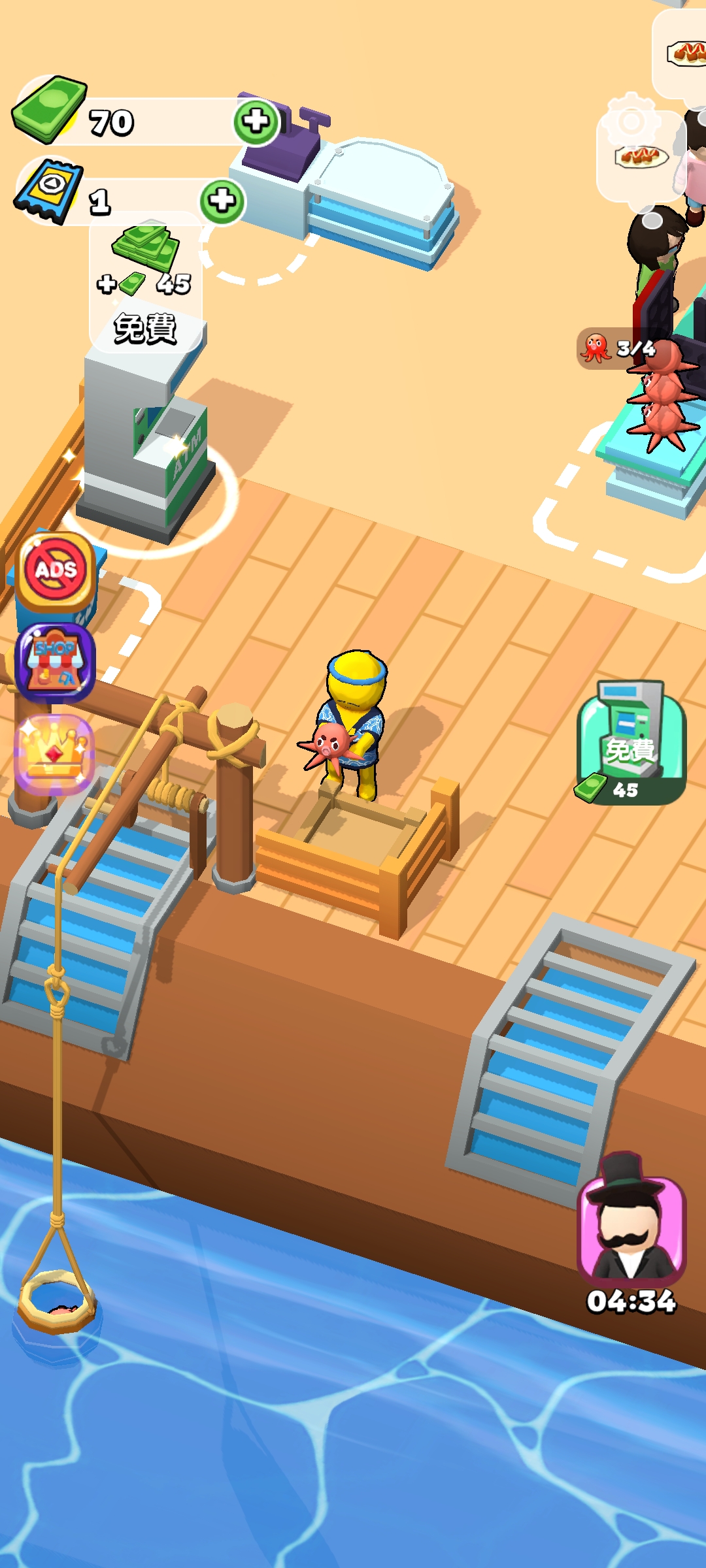
Task: Open the settings gear
Action: click(631, 122)
